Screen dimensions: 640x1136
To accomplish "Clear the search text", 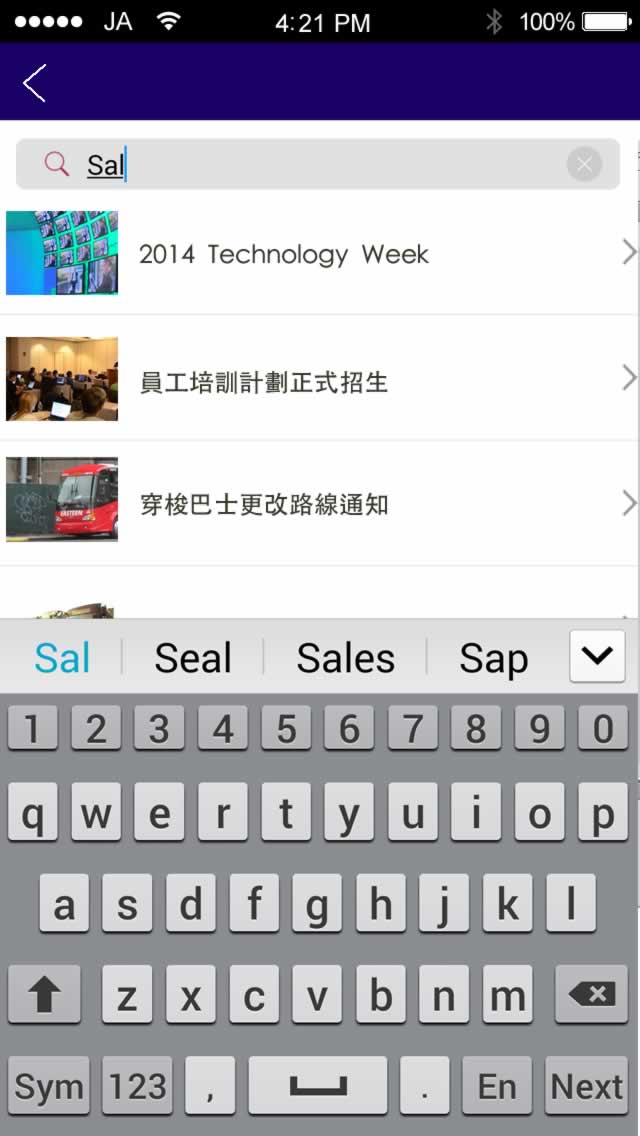I will [x=584, y=164].
